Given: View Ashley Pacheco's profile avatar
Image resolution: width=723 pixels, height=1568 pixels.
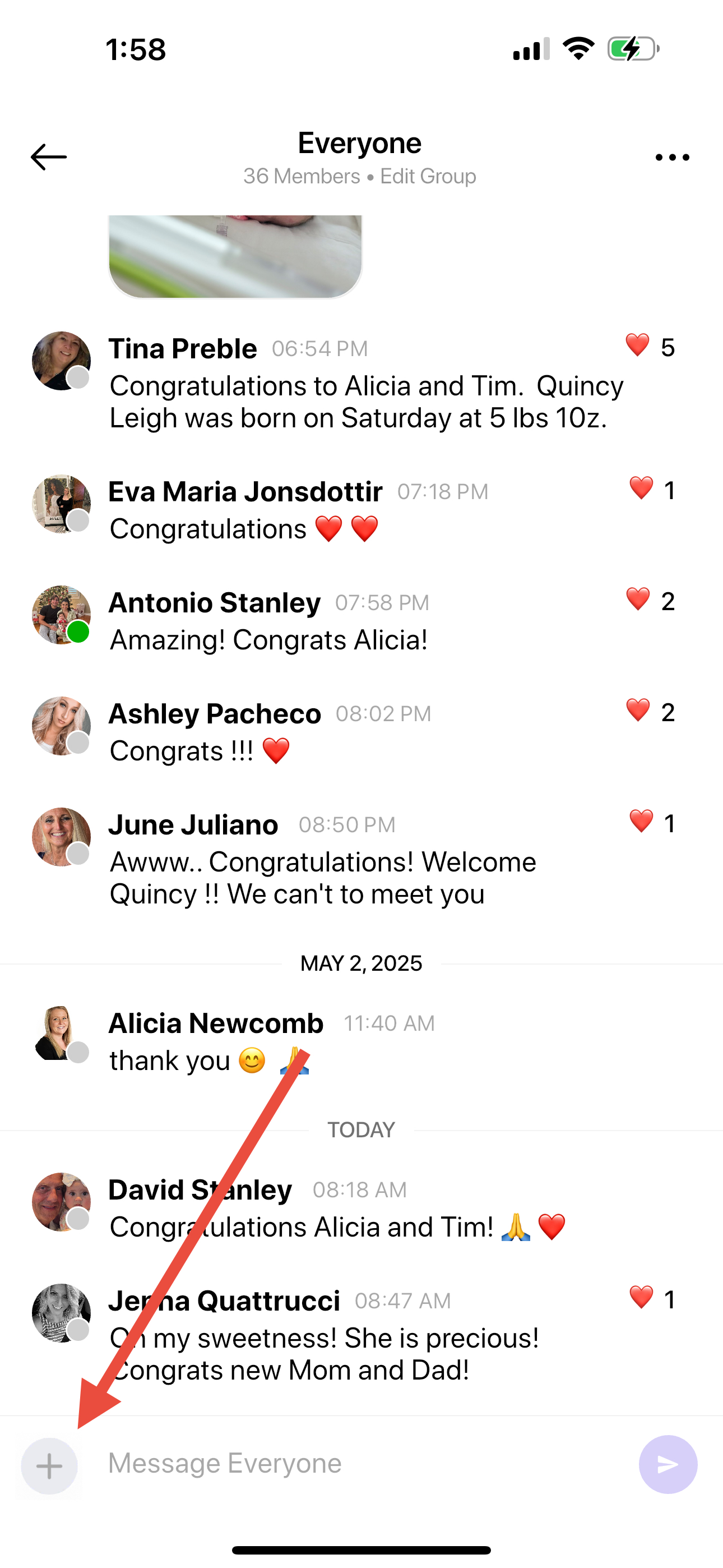Looking at the screenshot, I should tap(61, 726).
